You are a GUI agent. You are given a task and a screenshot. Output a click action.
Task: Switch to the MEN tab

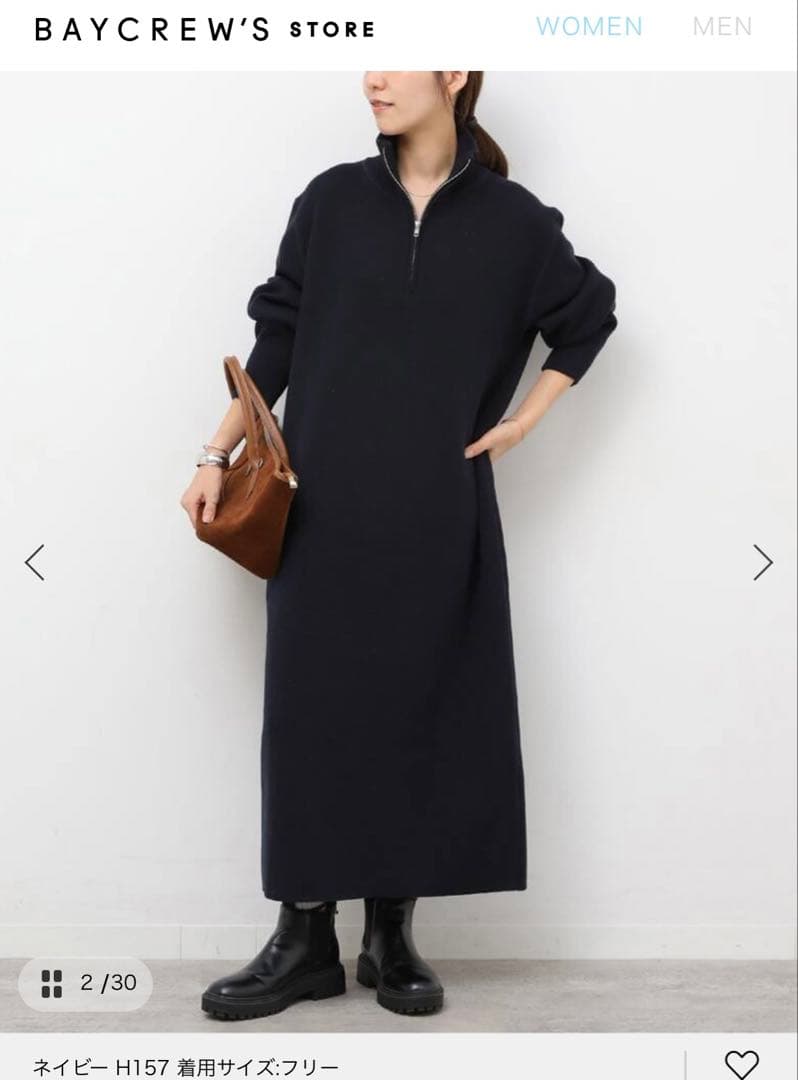click(722, 27)
